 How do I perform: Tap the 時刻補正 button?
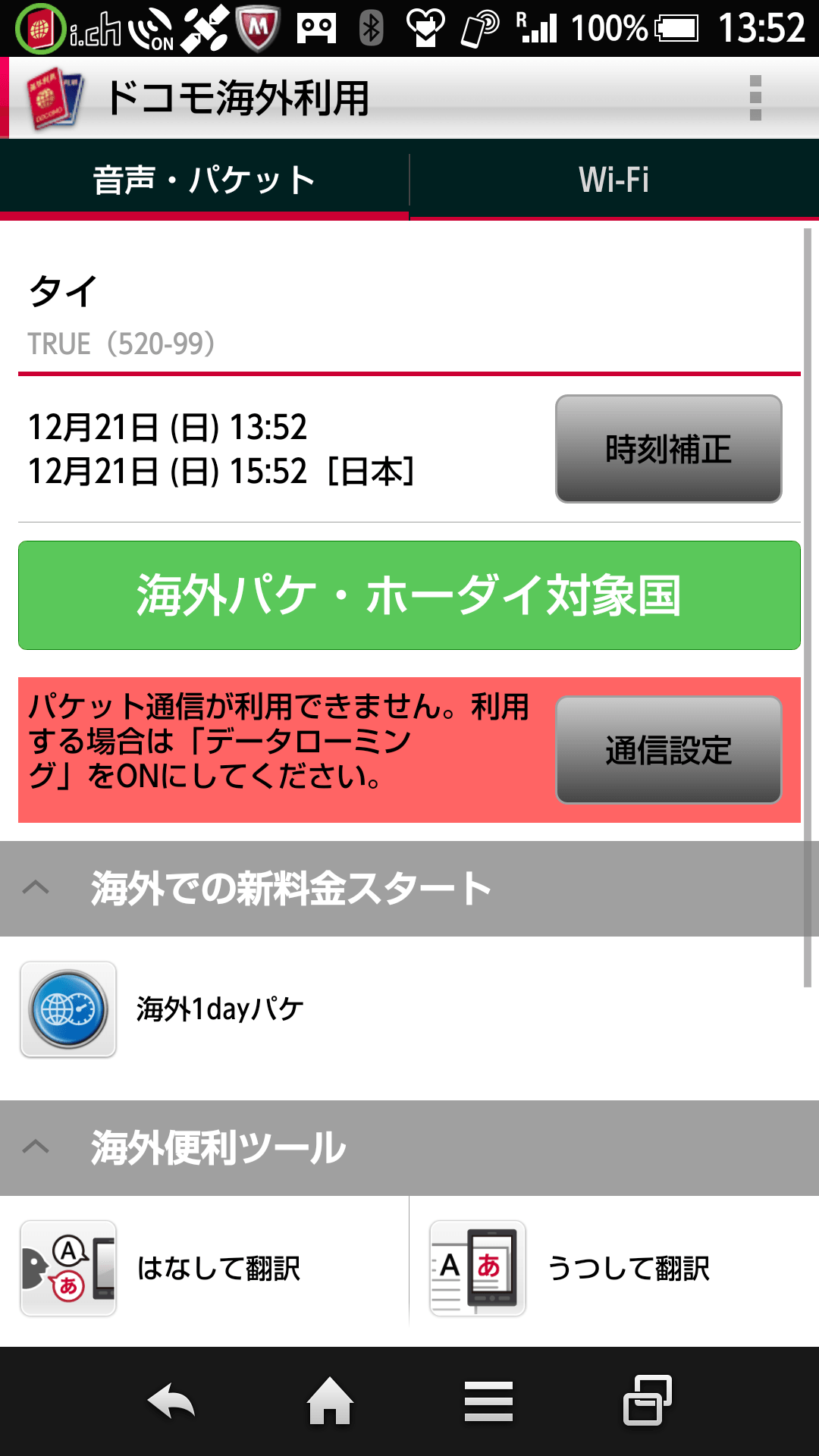coord(668,449)
